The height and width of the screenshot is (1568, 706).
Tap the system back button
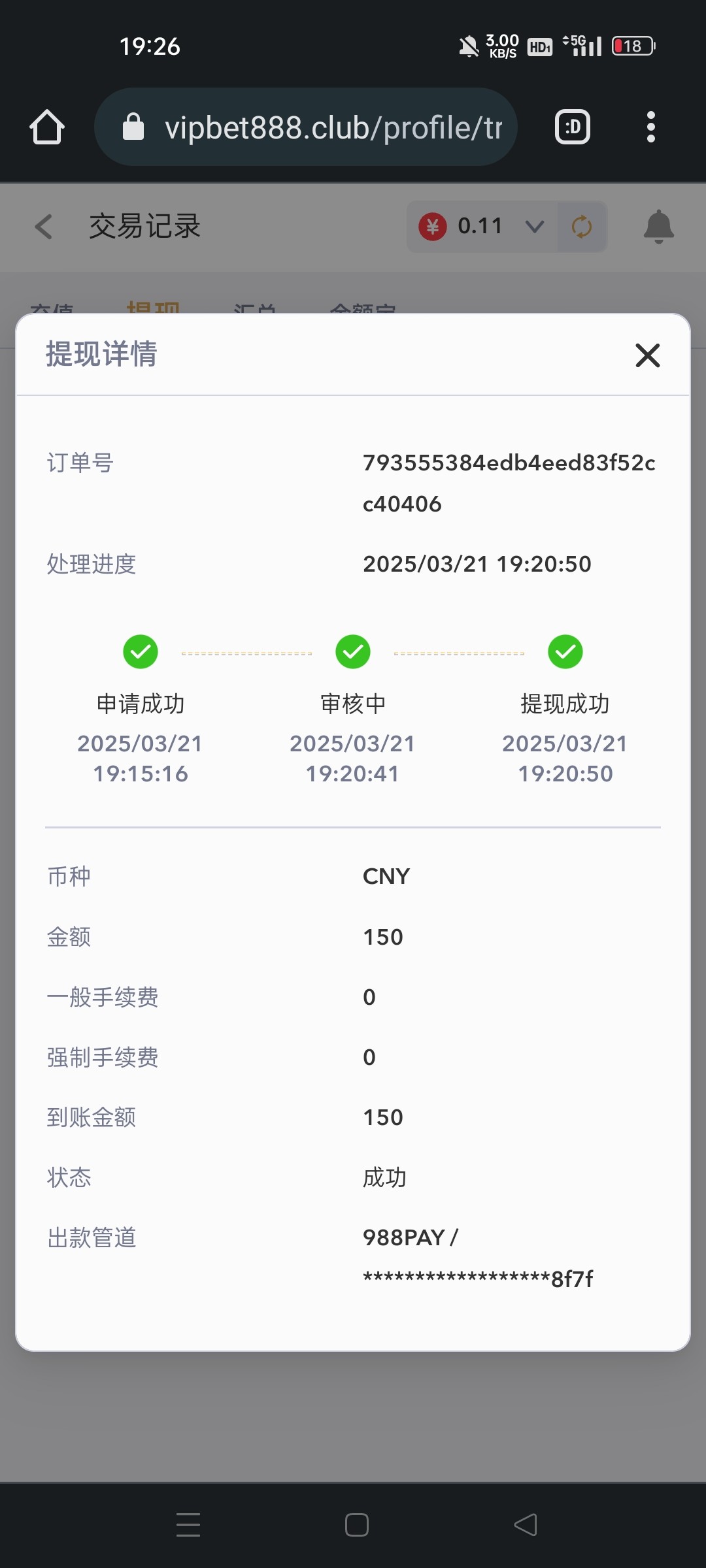coord(526,1525)
